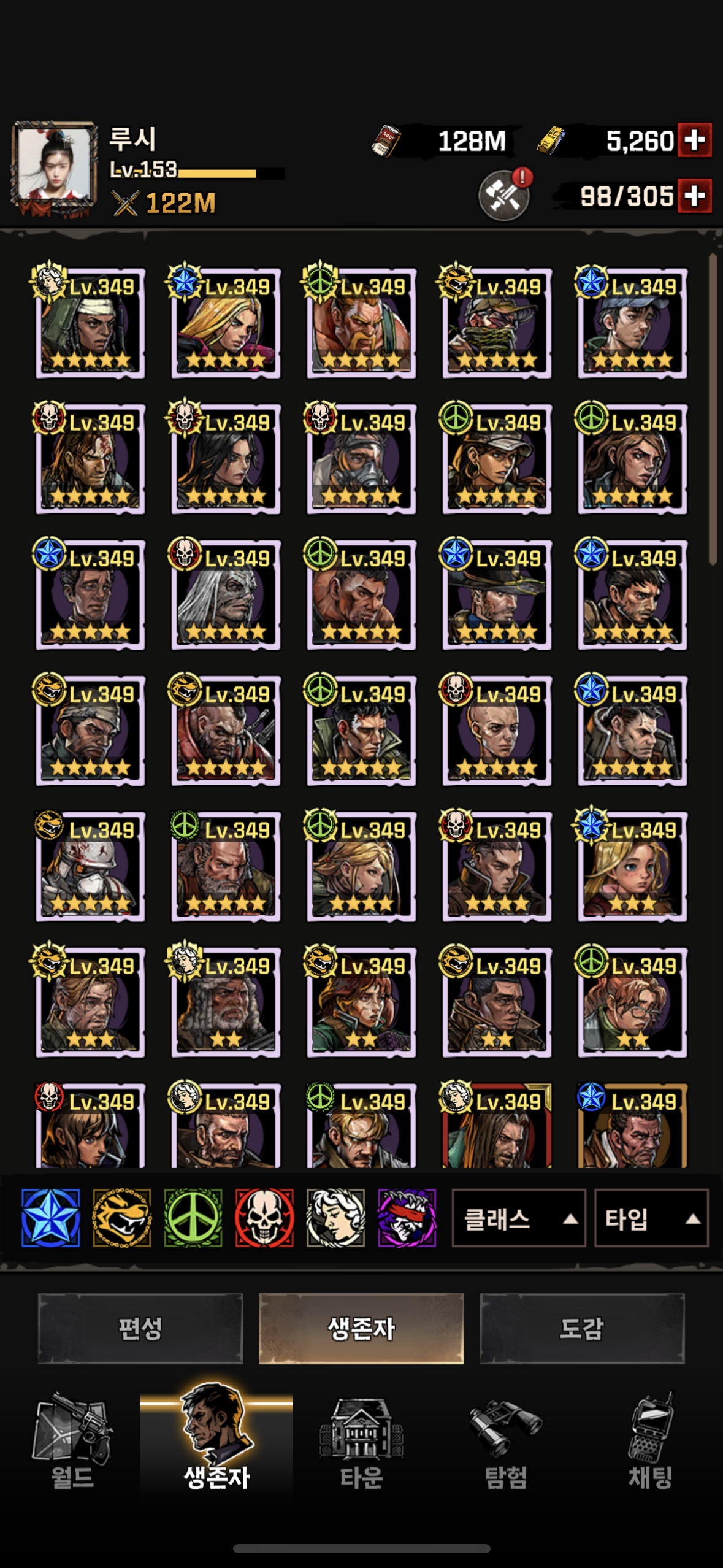
Task: Switch to the 편성 tab
Action: [x=140, y=1329]
